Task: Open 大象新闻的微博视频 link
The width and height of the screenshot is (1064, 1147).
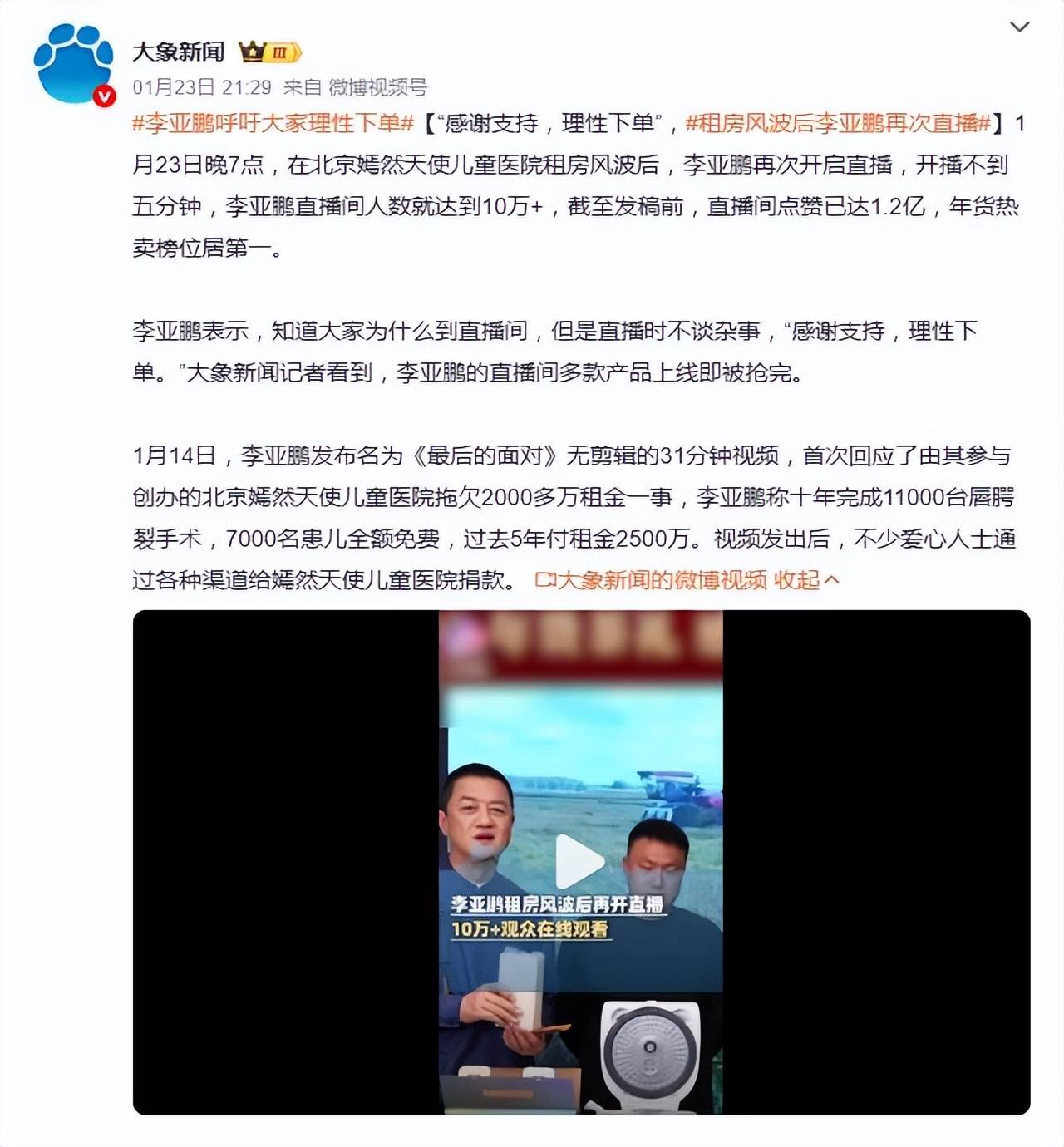Action: pyautogui.click(x=652, y=580)
